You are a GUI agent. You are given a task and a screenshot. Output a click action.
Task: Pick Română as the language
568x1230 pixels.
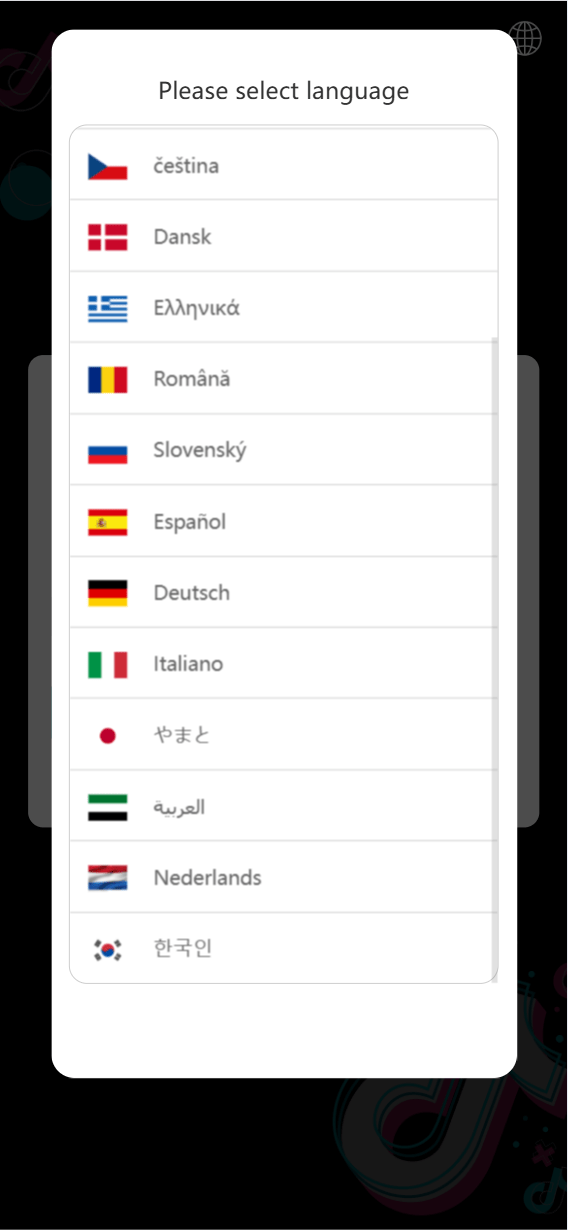tap(283, 379)
